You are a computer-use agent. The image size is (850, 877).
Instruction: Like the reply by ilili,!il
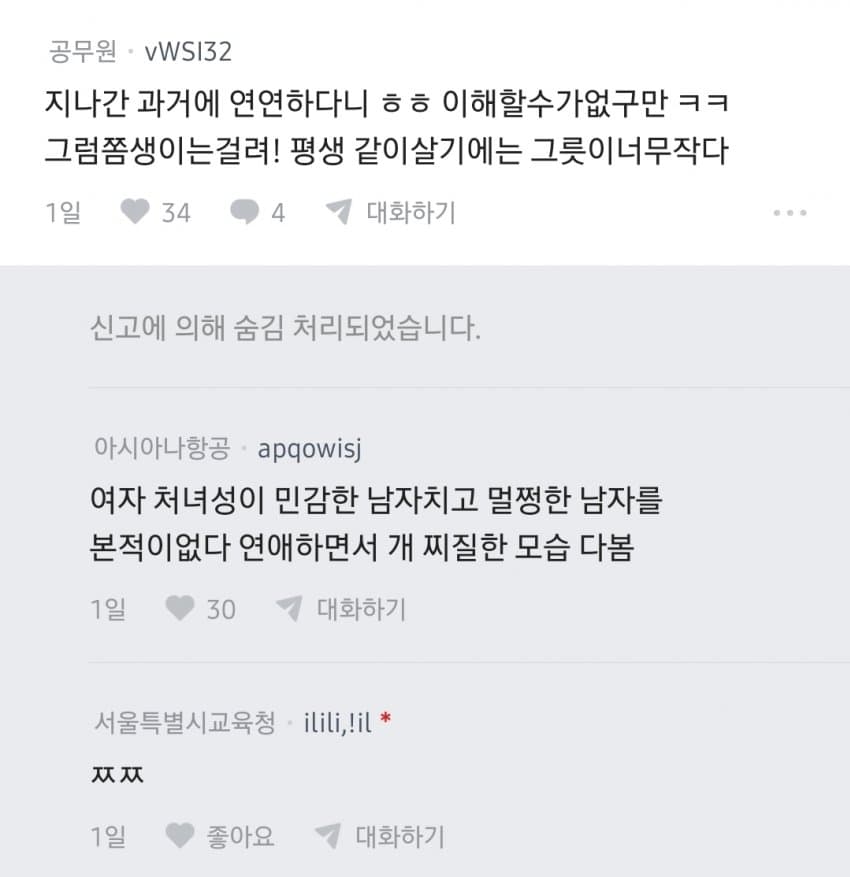tap(180, 835)
